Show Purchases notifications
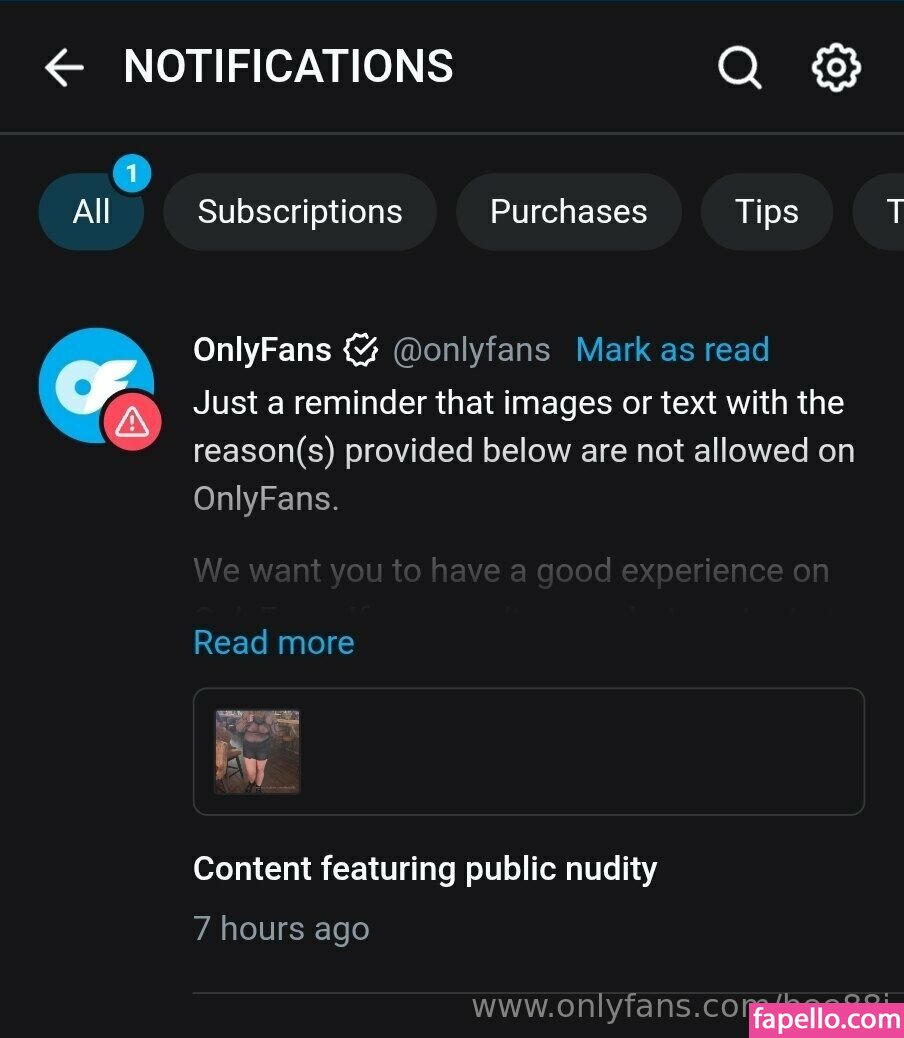Screen dimensions: 904x1038 [x=568, y=212]
